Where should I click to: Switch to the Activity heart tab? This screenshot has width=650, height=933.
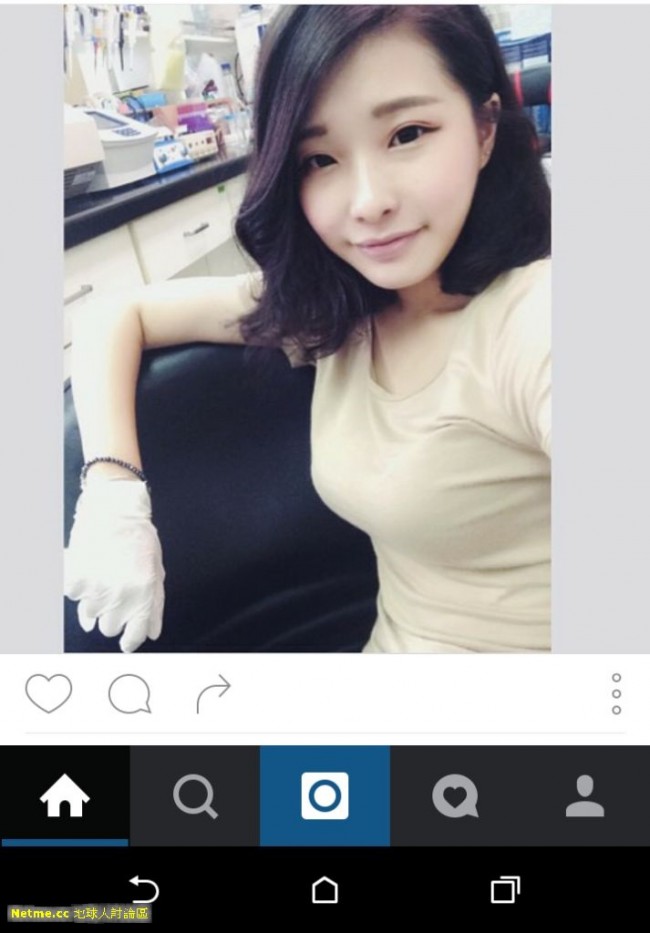(x=455, y=797)
